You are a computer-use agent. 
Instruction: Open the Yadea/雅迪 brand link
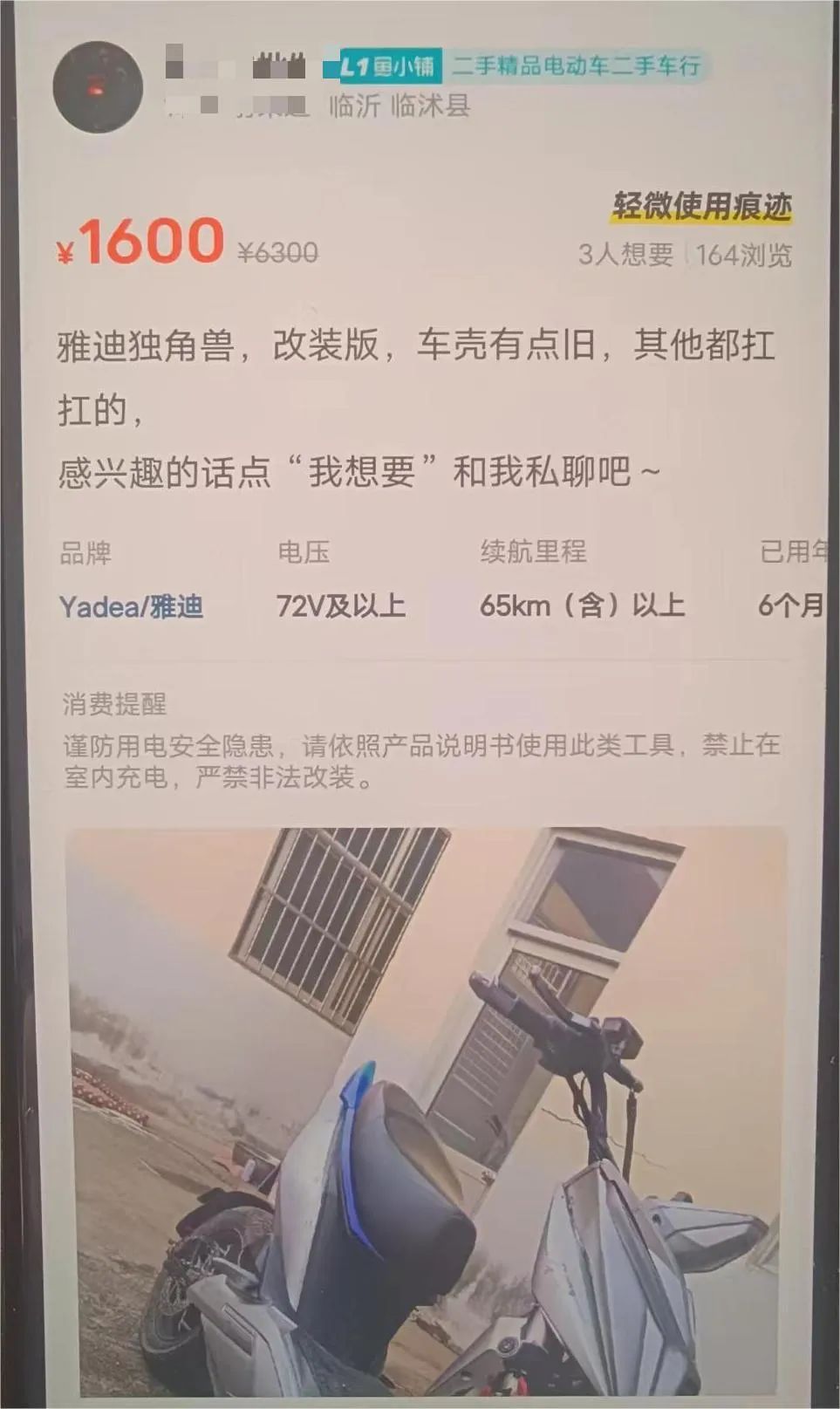click(x=131, y=605)
